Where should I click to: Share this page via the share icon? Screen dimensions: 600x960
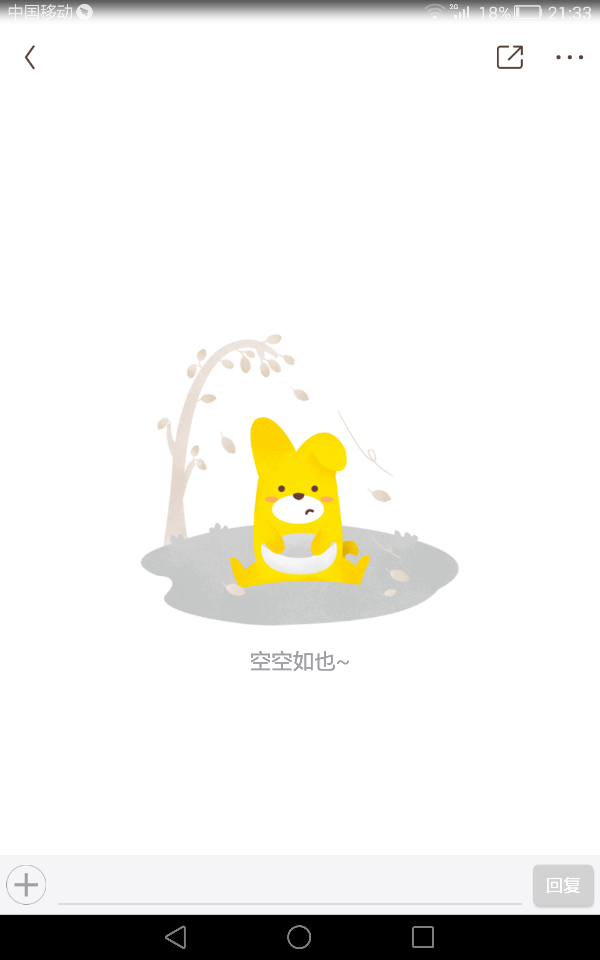(510, 58)
